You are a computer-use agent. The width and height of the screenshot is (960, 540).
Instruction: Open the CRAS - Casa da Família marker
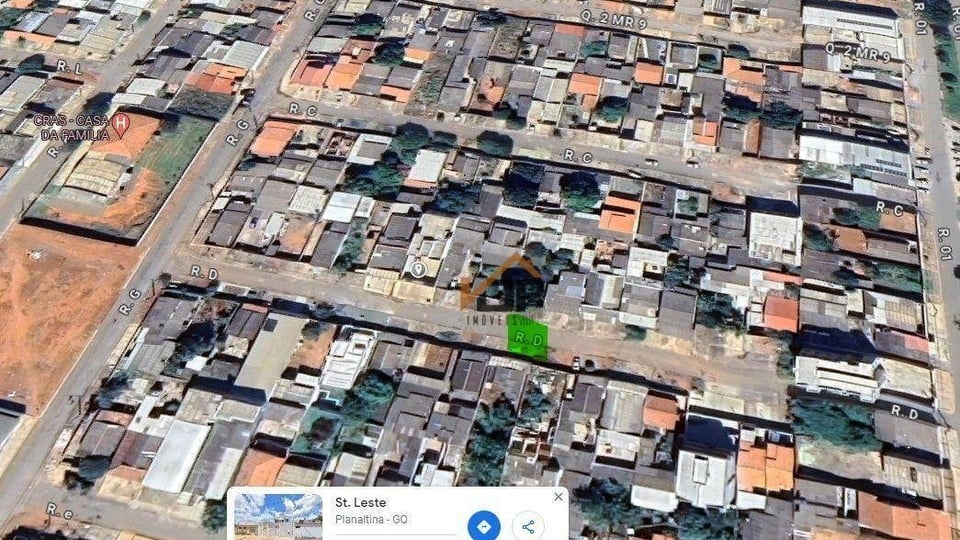click(x=121, y=125)
